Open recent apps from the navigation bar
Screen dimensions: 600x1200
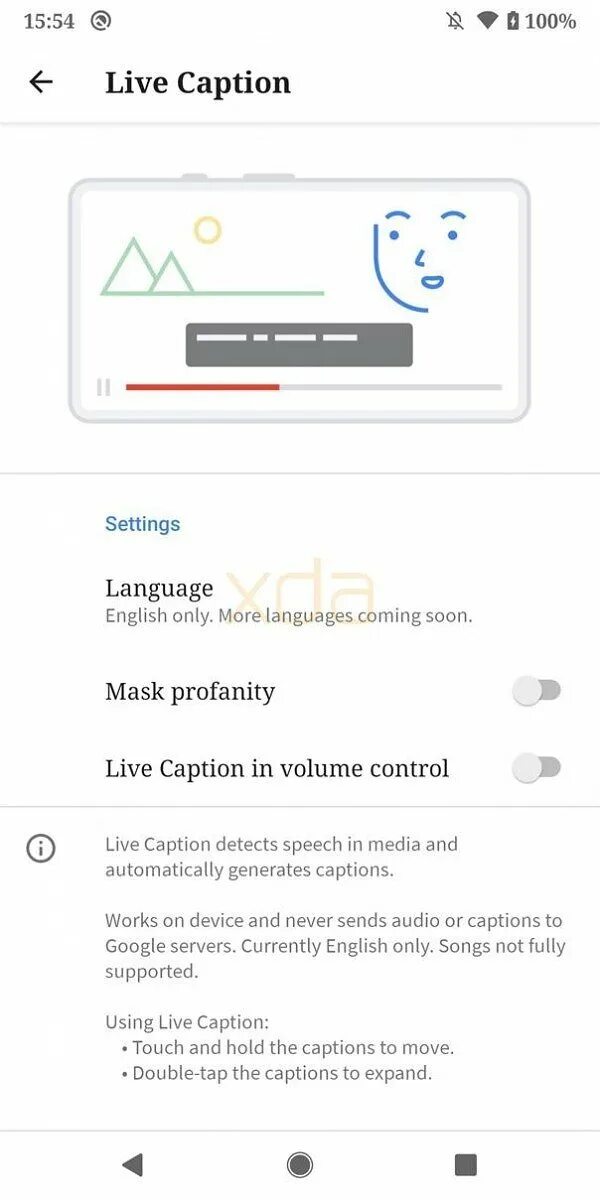[465, 1164]
